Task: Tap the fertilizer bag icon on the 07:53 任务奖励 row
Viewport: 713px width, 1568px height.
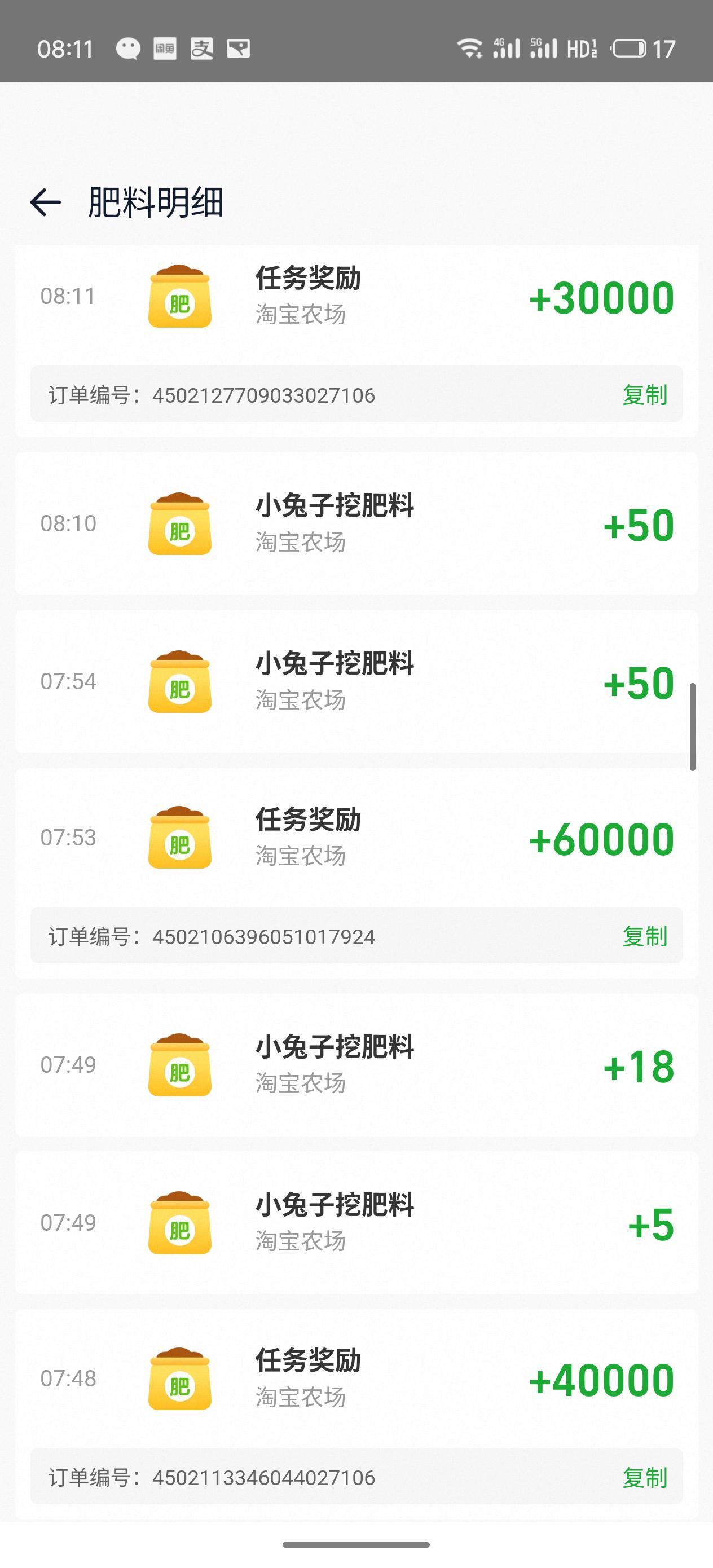Action: coord(179,838)
